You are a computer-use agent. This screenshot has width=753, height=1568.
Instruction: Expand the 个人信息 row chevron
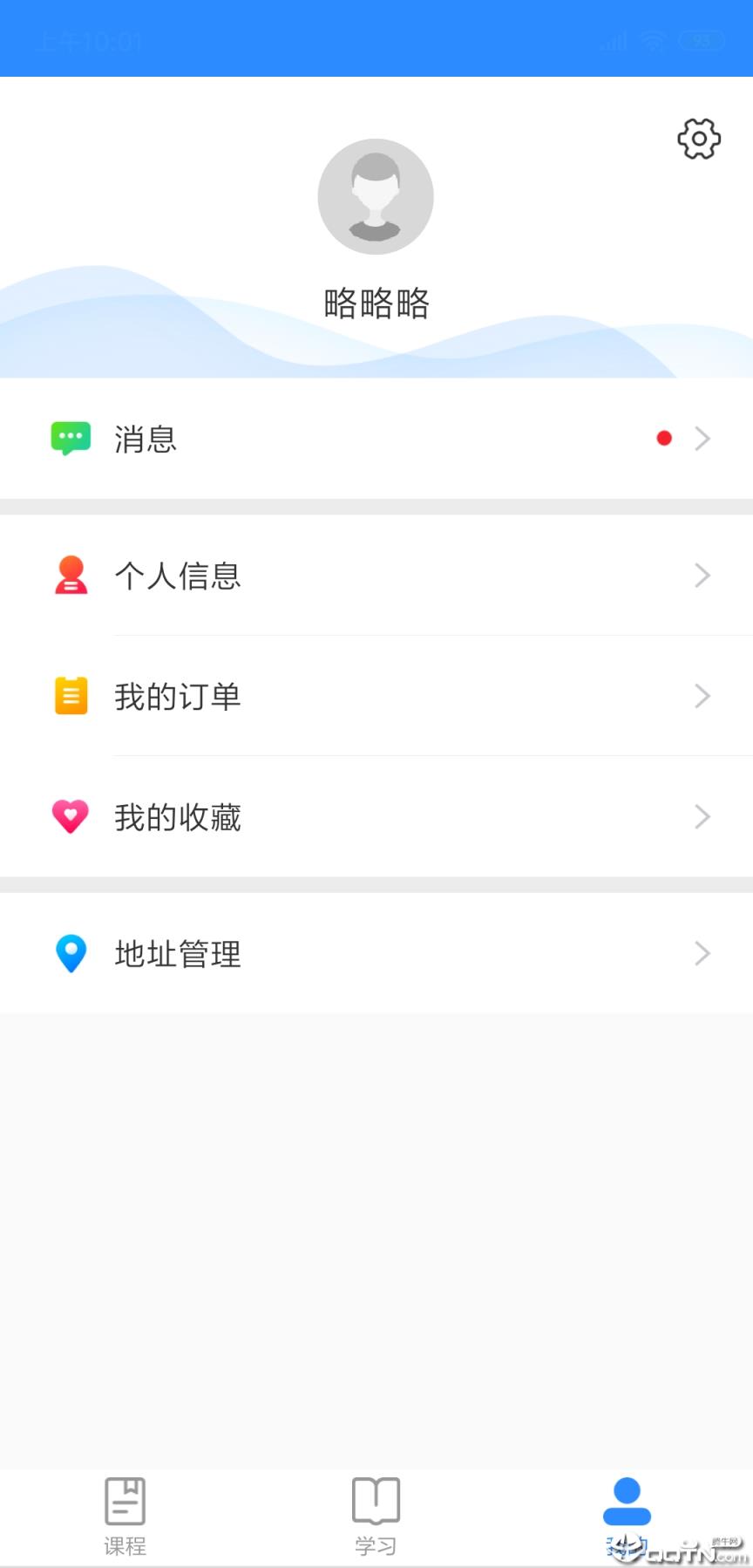[x=702, y=576]
